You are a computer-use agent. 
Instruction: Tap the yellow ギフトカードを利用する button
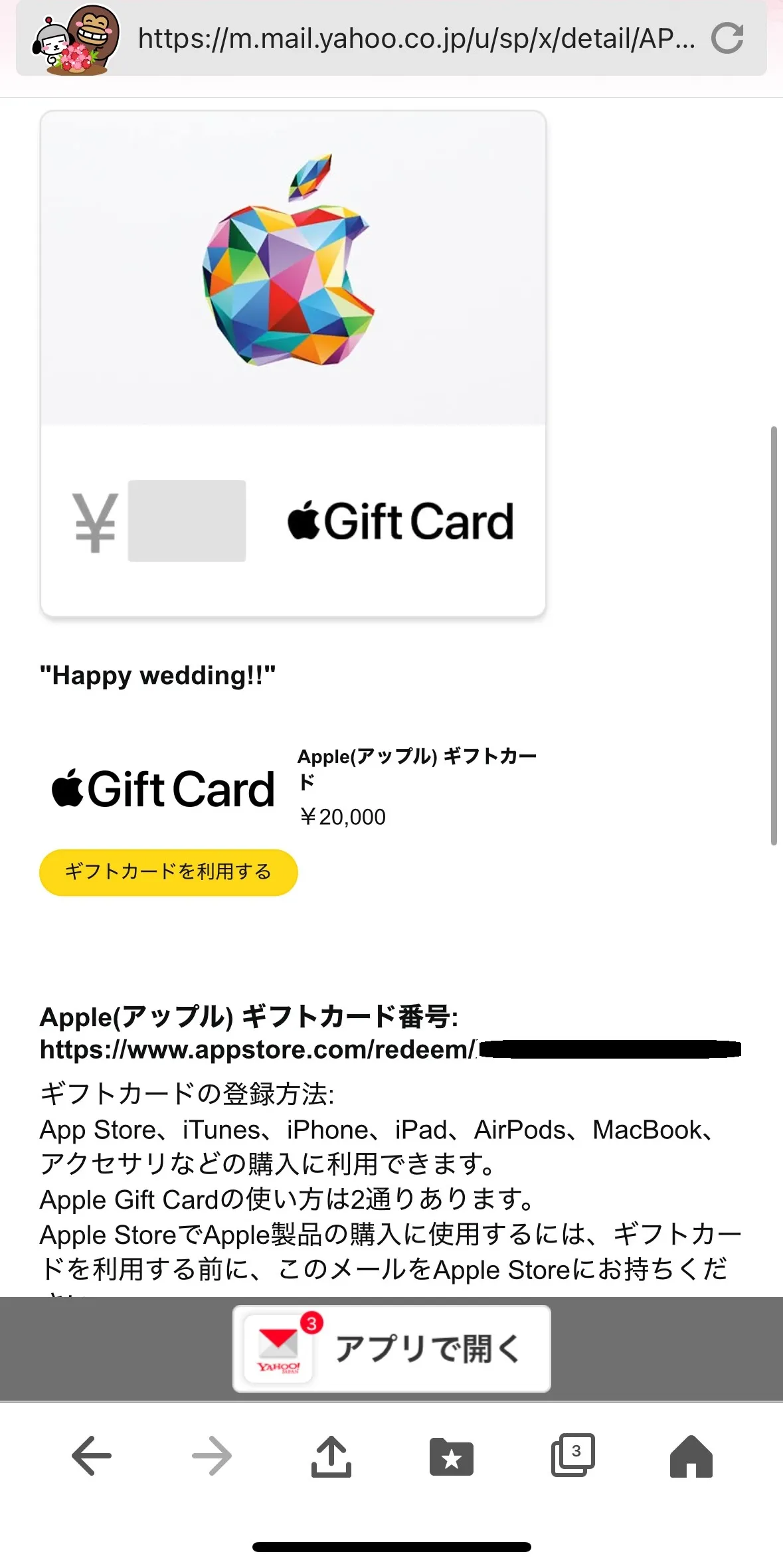[x=168, y=872]
